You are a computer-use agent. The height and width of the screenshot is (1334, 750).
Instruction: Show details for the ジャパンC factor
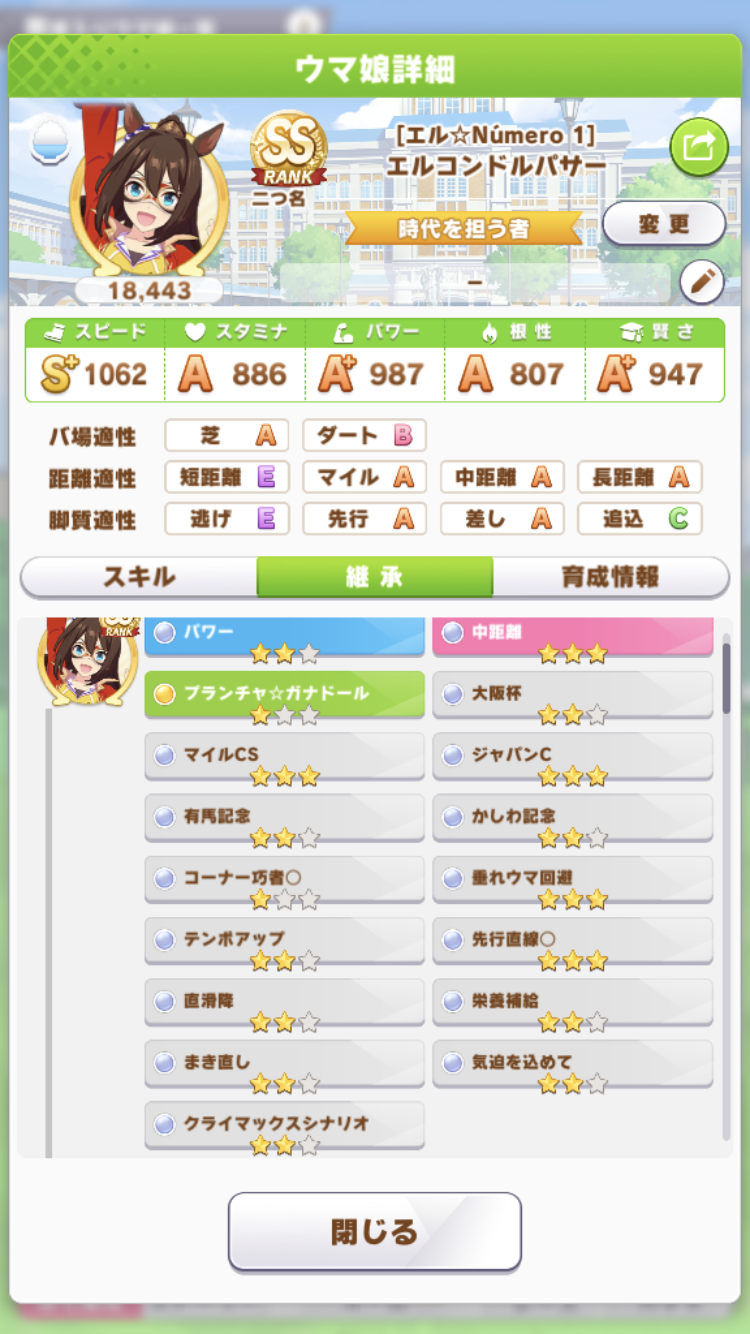point(572,756)
